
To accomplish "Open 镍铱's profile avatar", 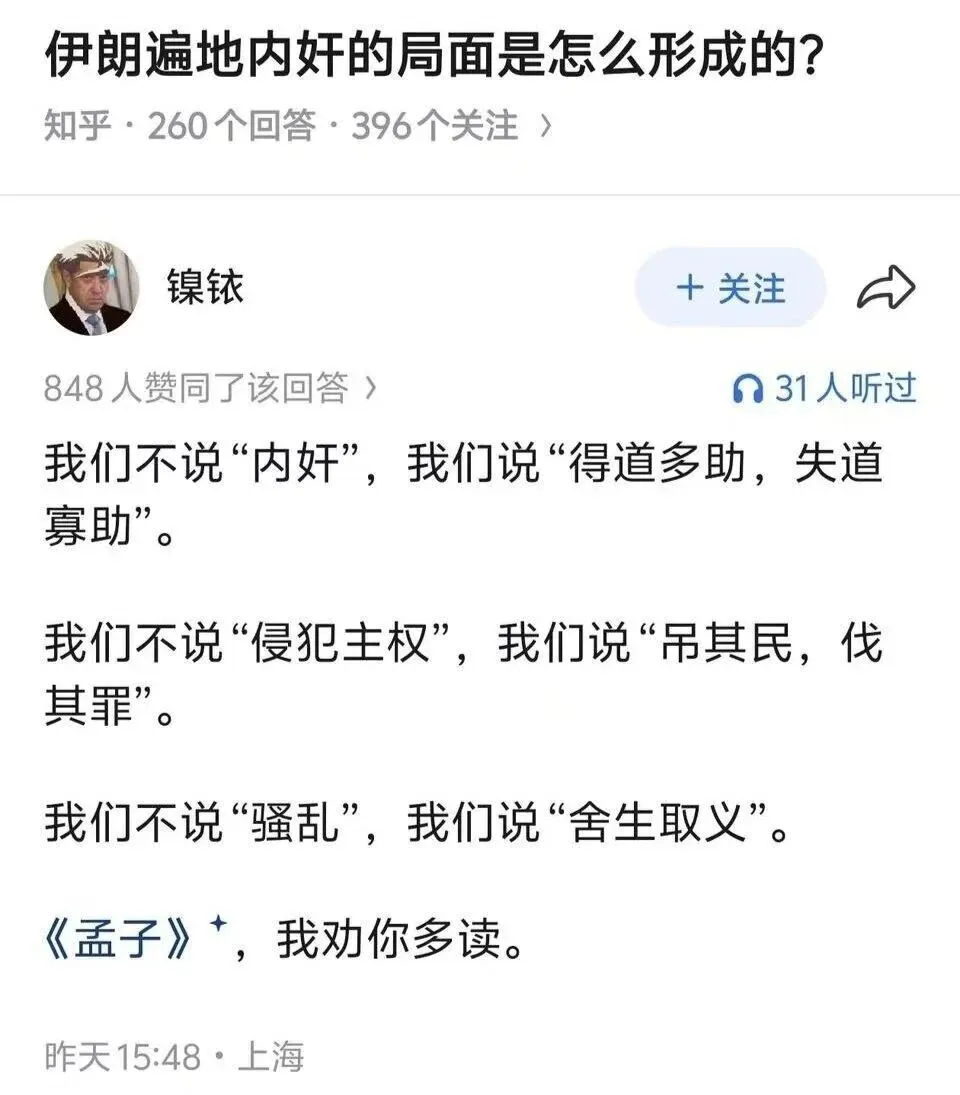I will (x=89, y=288).
